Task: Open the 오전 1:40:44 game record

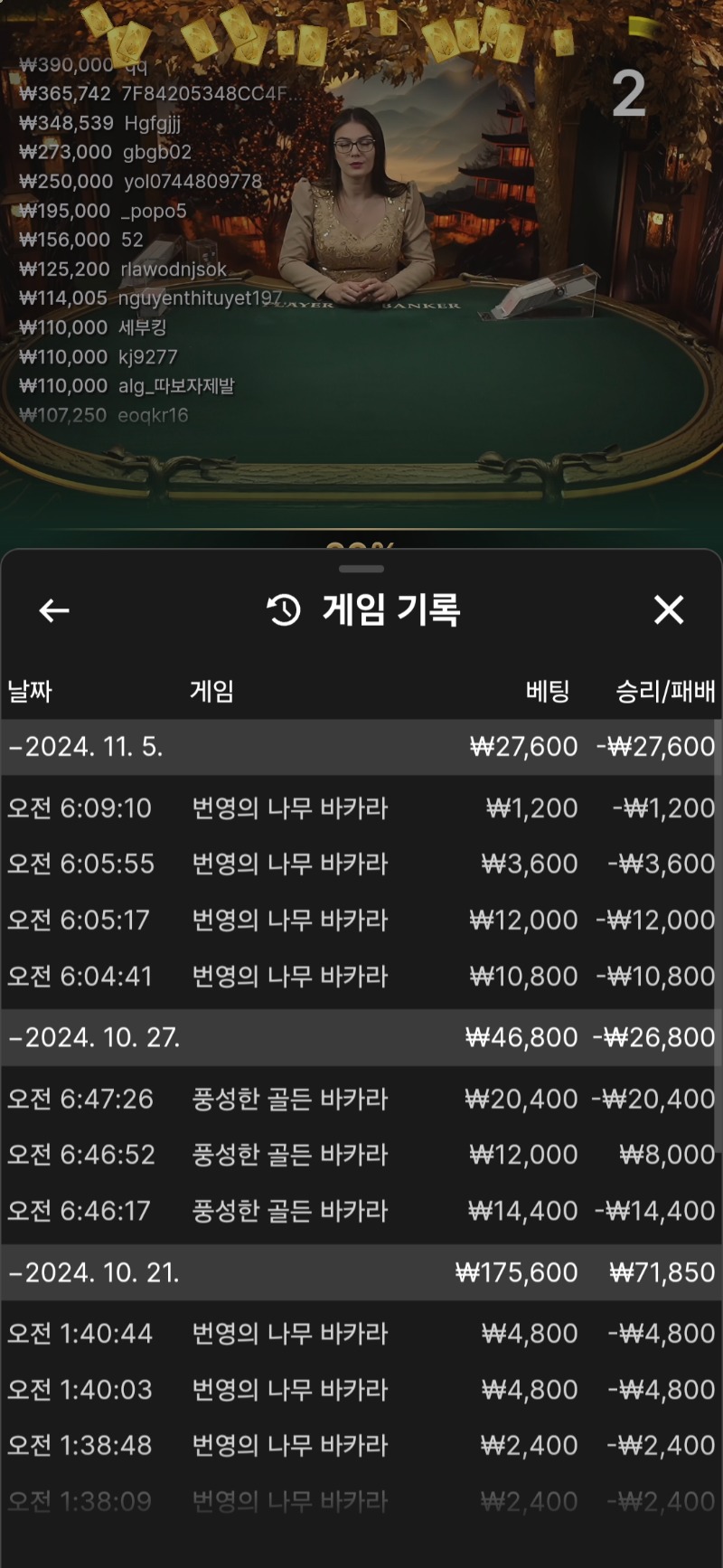Action: 361,1333
